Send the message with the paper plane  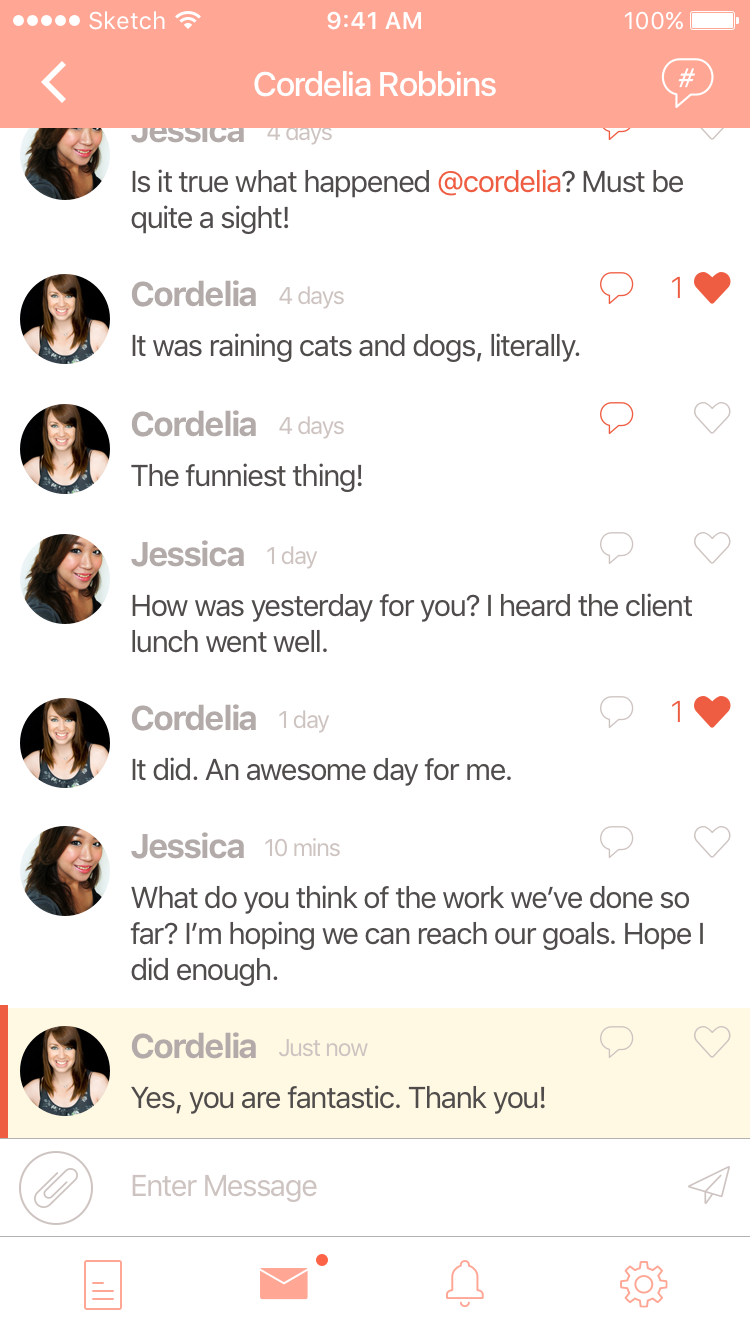pos(709,1185)
